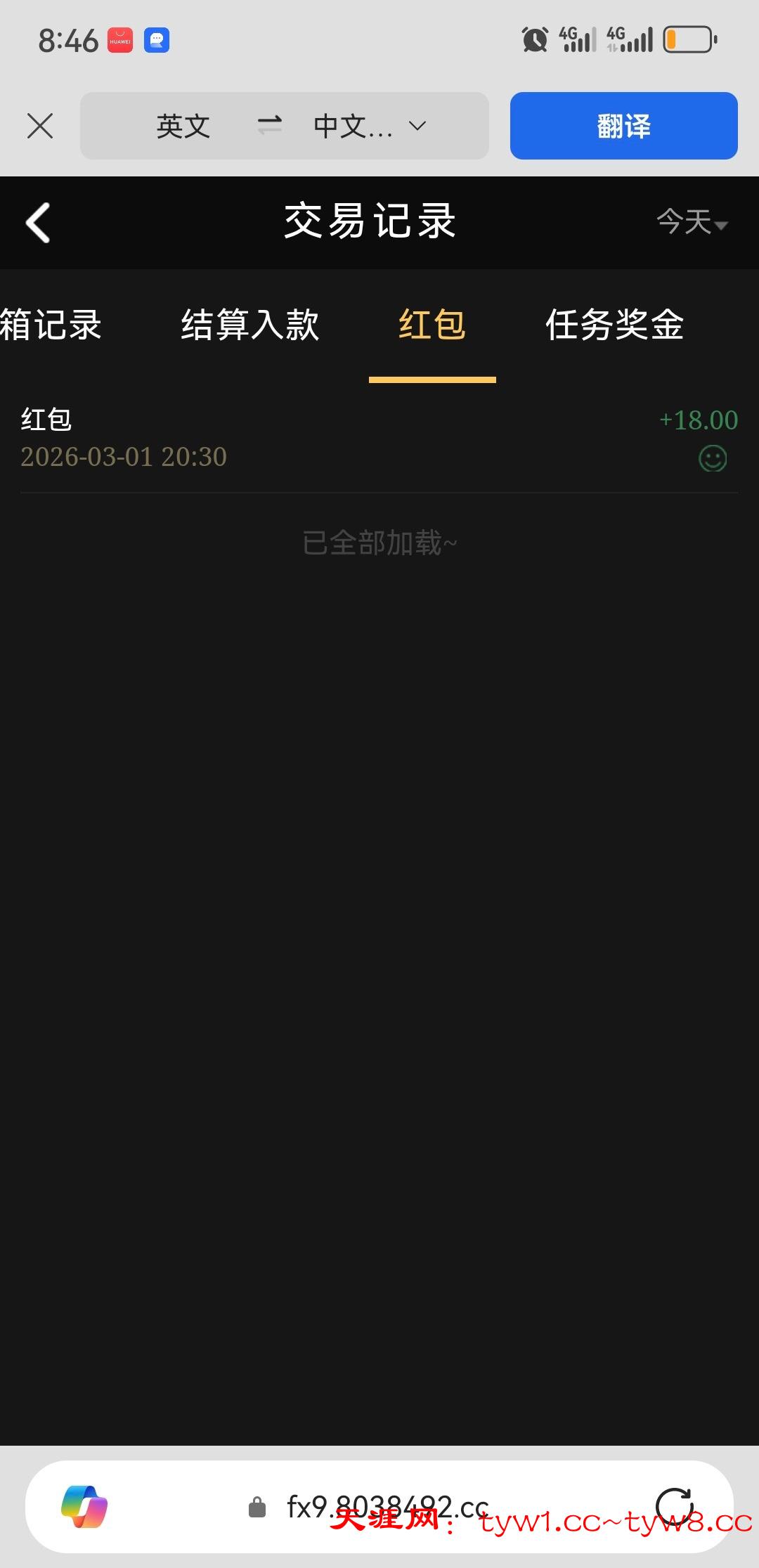Reload the page
The width and height of the screenshot is (759, 1568).
(x=675, y=1506)
